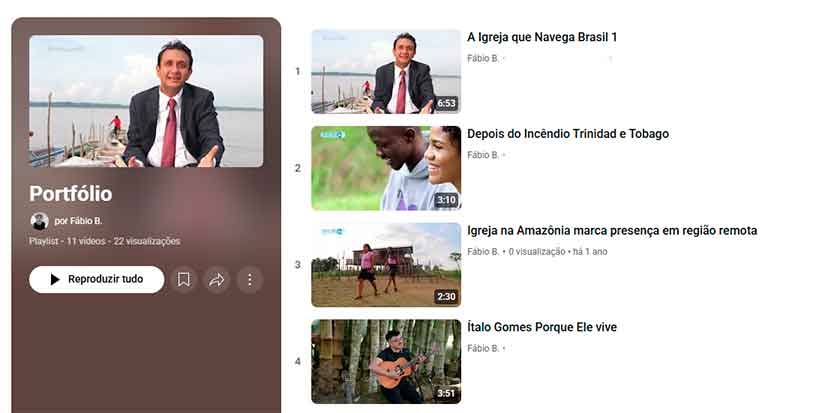The width and height of the screenshot is (822, 413).
Task: Open the playlist overflow menu
Action: (250, 280)
